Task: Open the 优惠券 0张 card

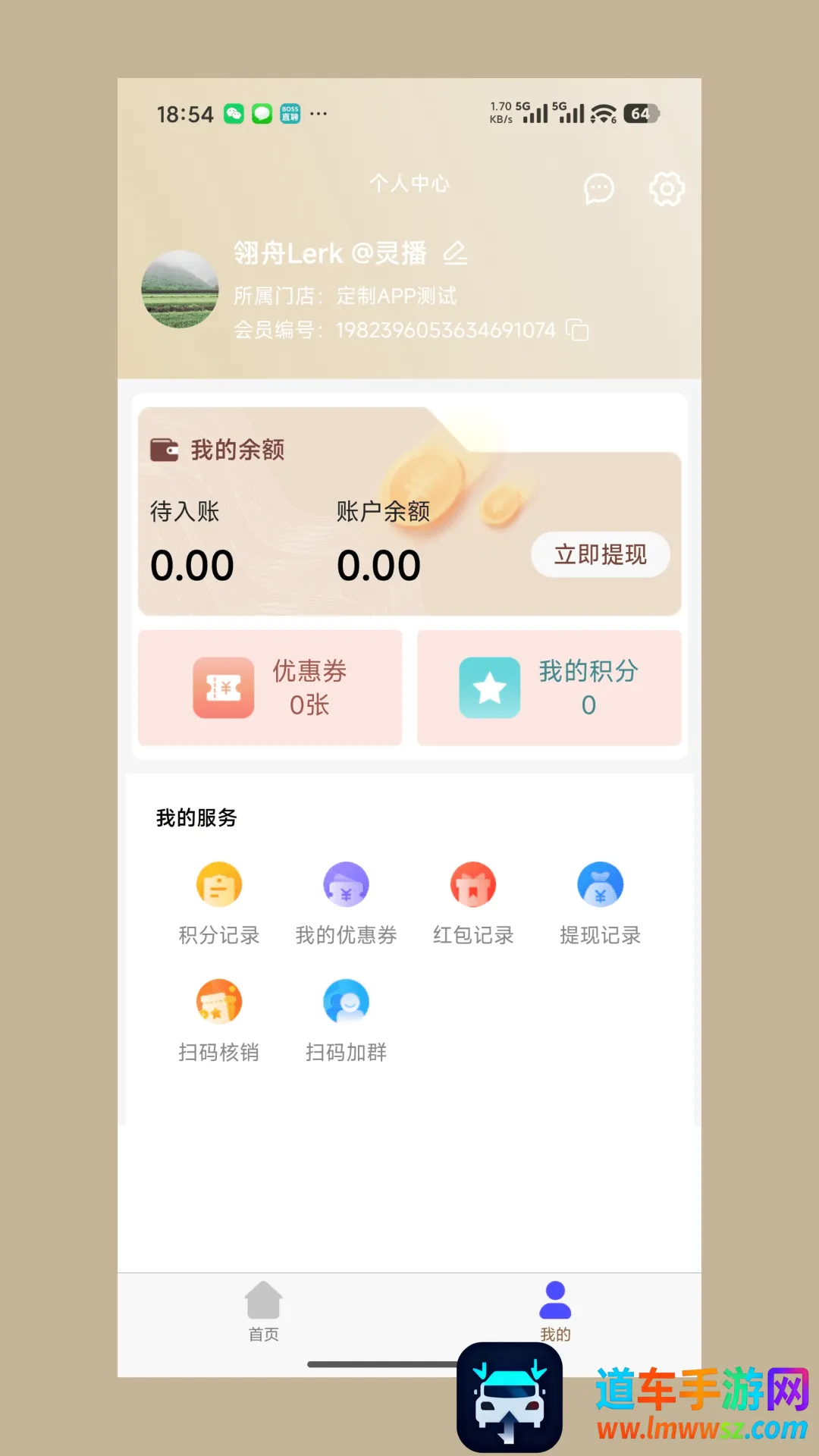Action: pyautogui.click(x=270, y=688)
